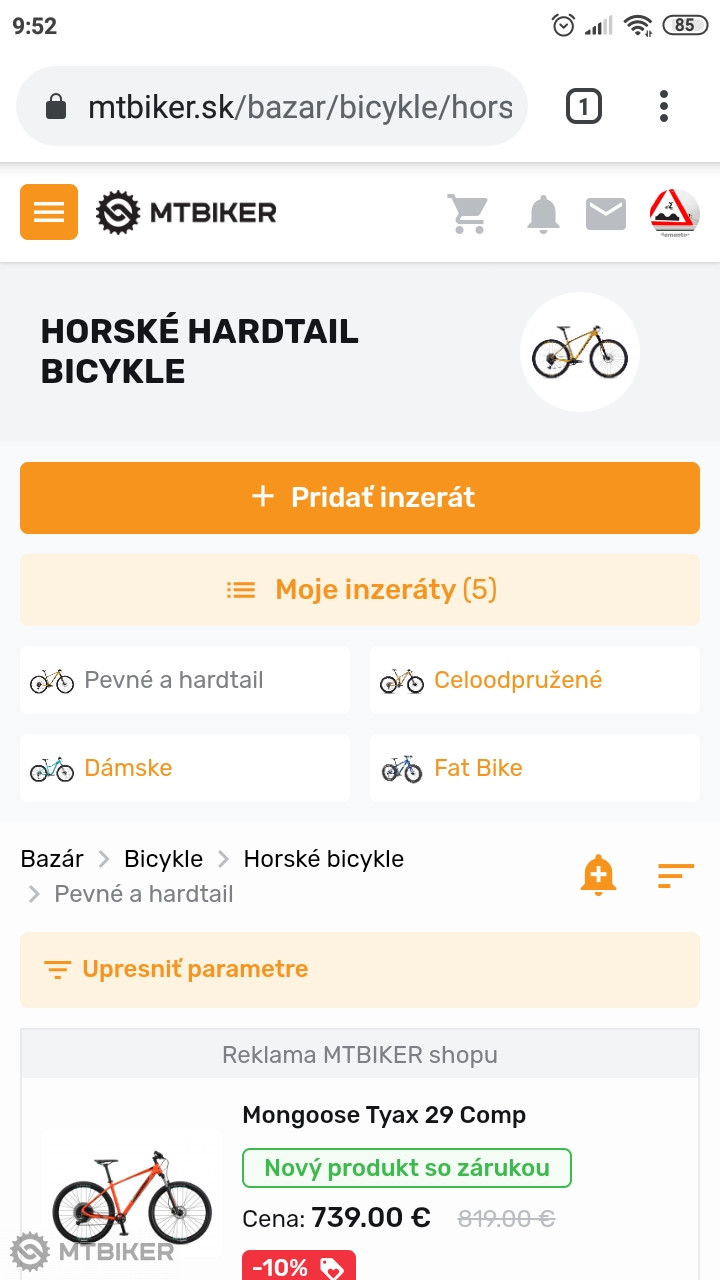Go to Horské bicykle breadcrumb
This screenshot has width=720, height=1280.
[323, 859]
